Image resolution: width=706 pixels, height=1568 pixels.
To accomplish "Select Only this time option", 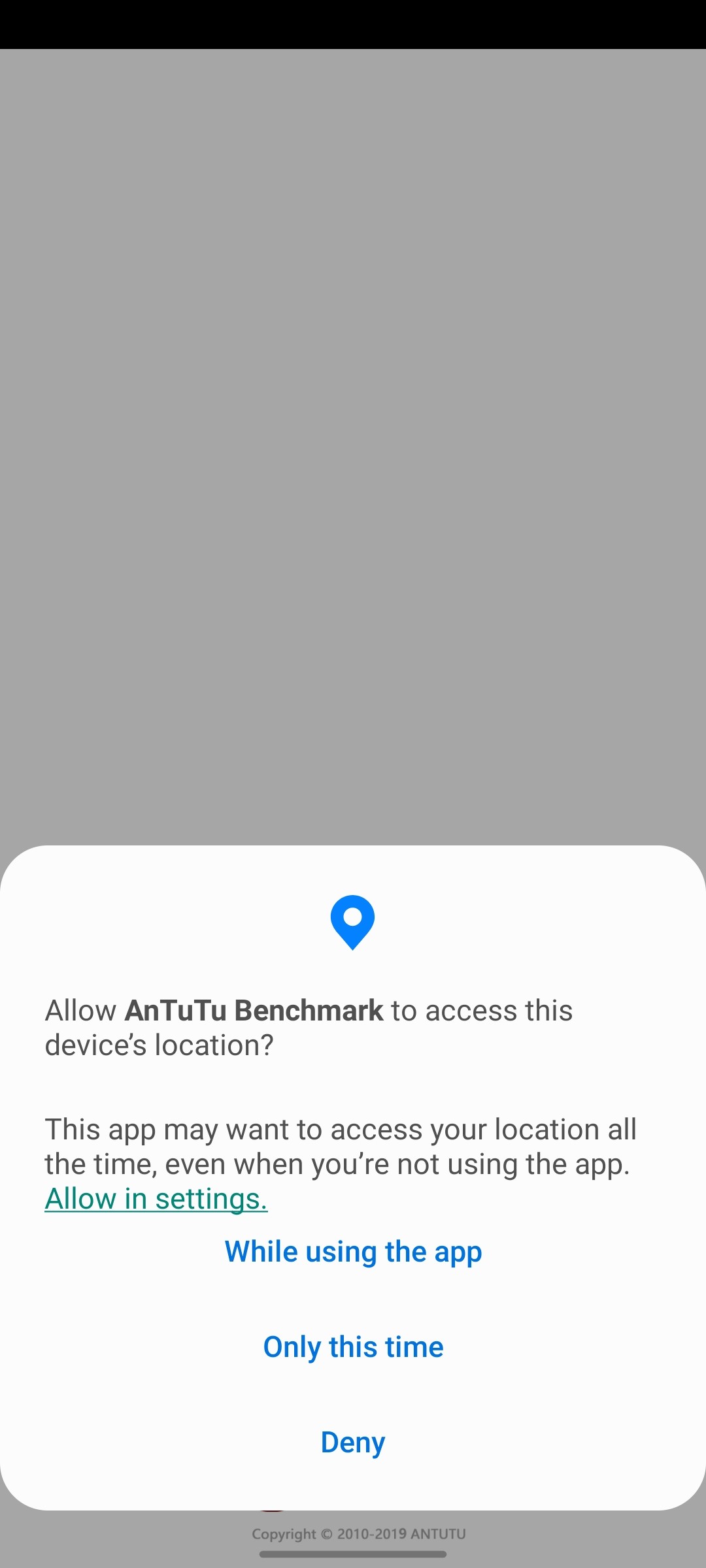I will [x=353, y=1348].
